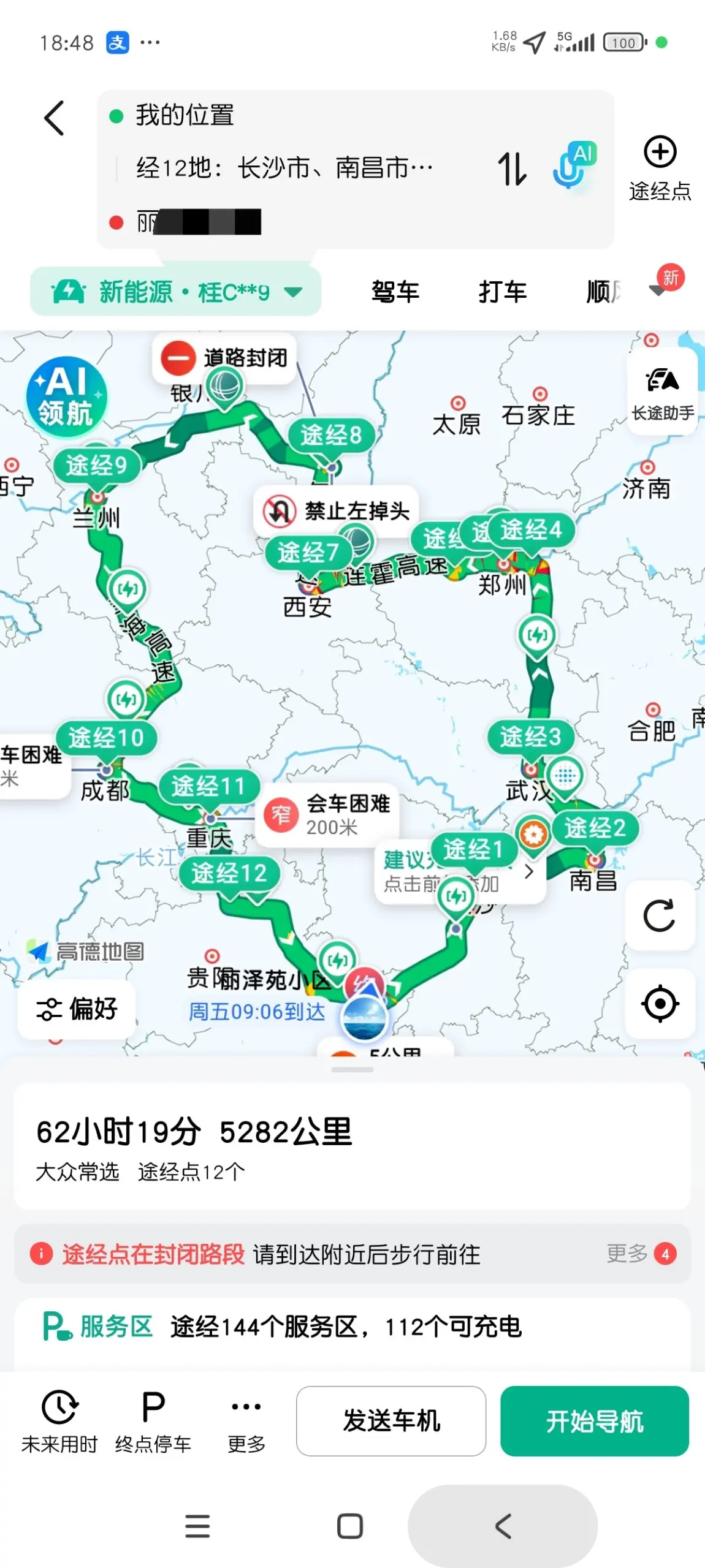Select the 驾车 tab

[395, 292]
